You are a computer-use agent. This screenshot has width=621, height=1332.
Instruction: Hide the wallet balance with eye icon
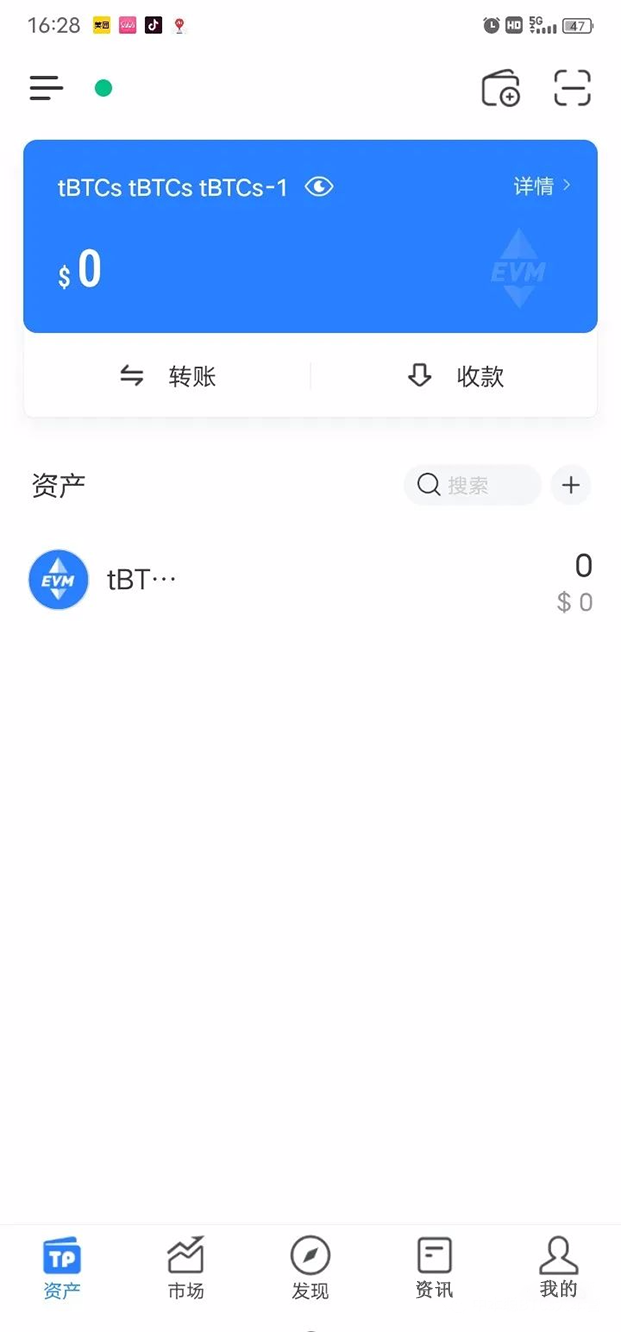[319, 187]
